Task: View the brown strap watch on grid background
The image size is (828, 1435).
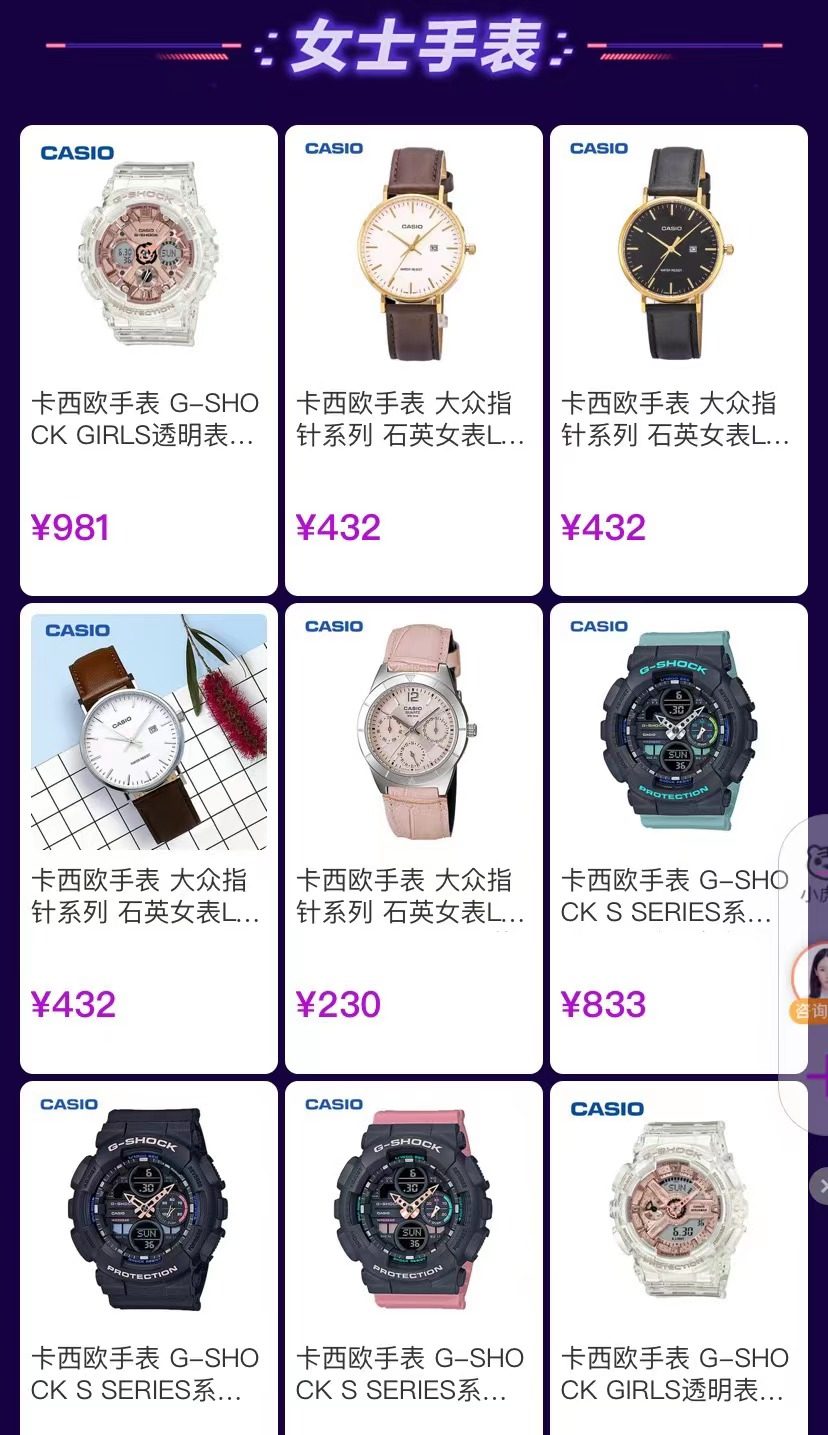Action: tap(147, 729)
